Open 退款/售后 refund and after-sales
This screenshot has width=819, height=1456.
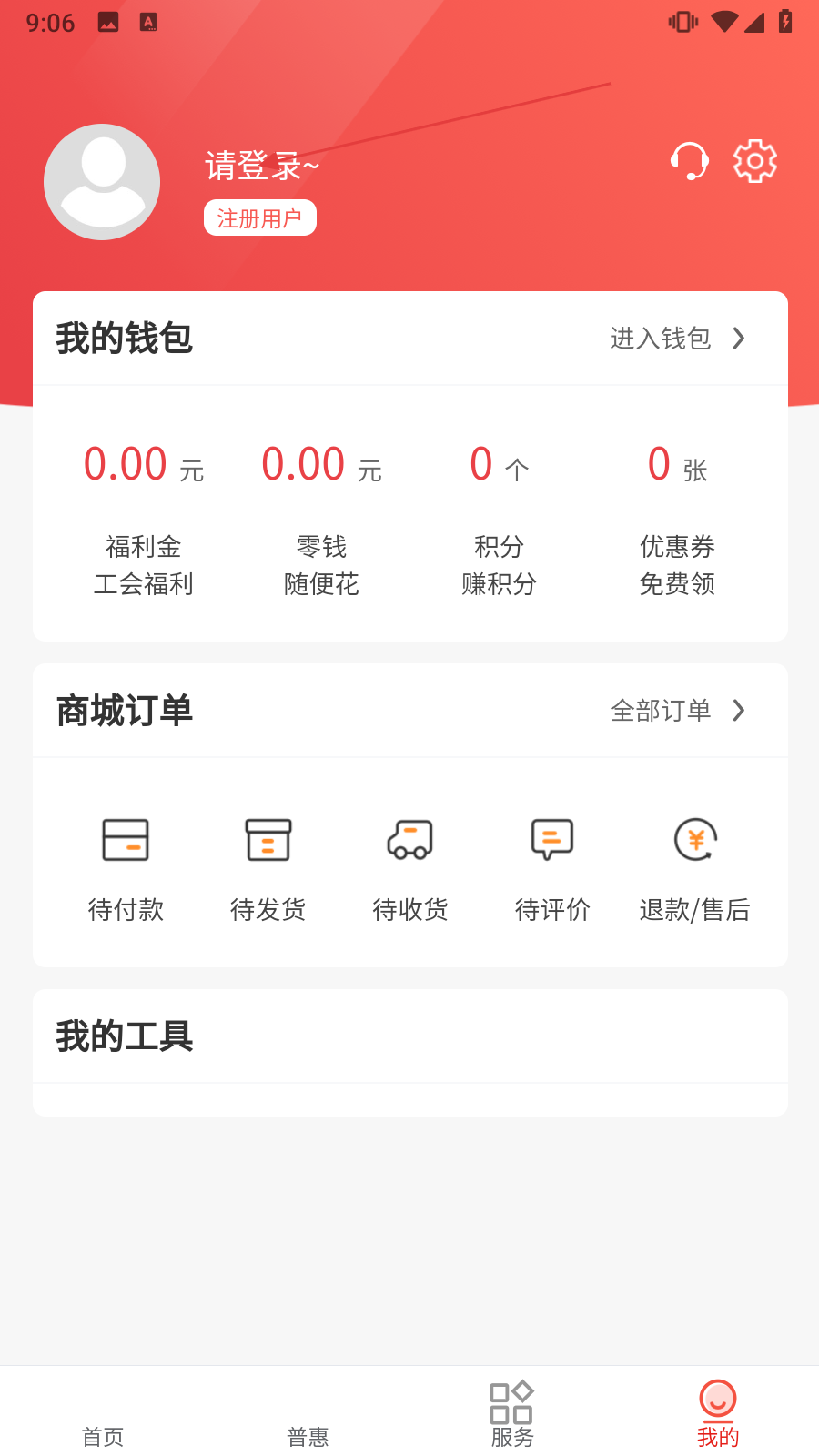694,871
